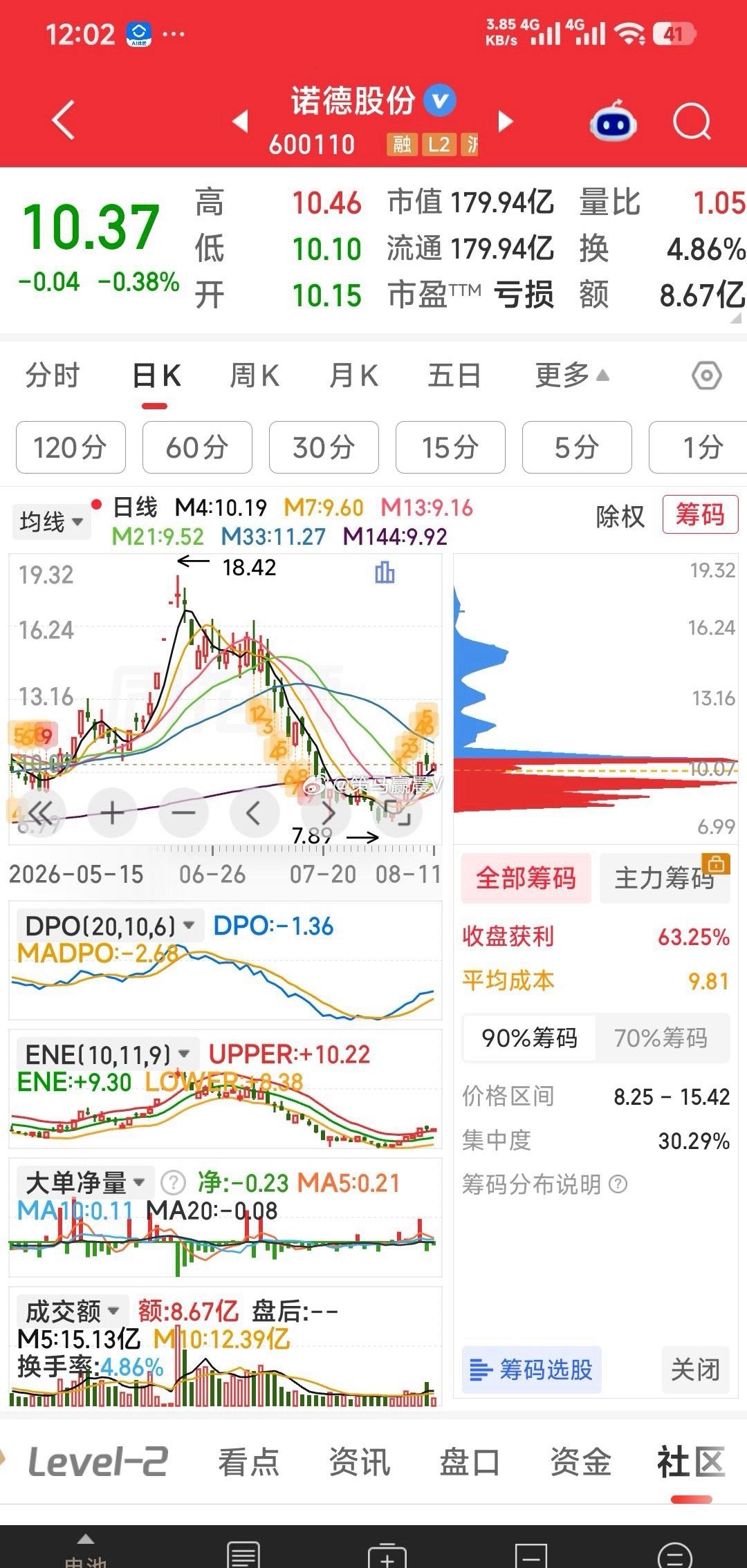The image size is (747, 1568).
Task: Open the 均线 indicator dropdown
Action: tap(51, 521)
